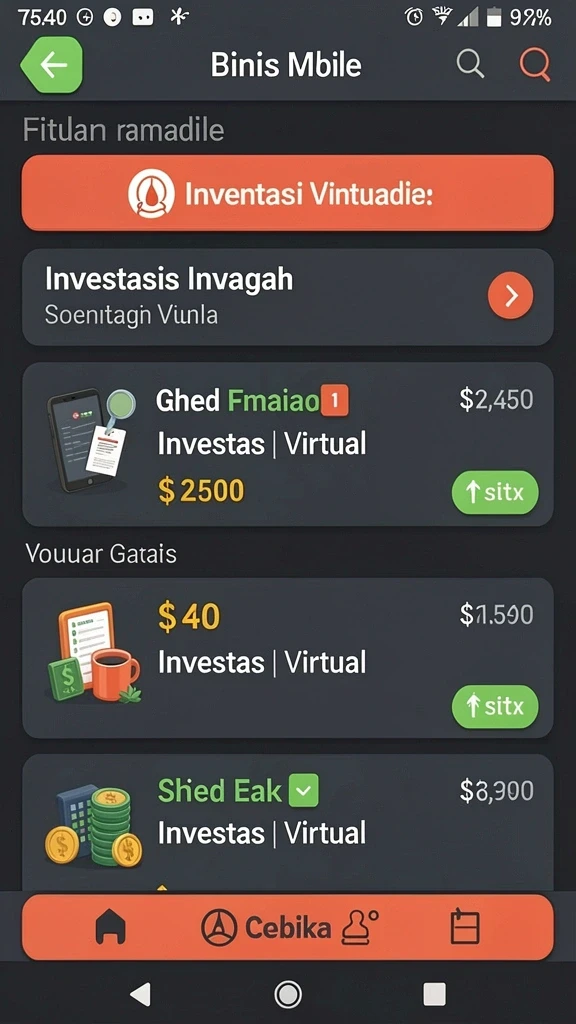Screen dimensions: 576x1024
Task: Open the Investasis Invagah row
Action: click(287, 296)
